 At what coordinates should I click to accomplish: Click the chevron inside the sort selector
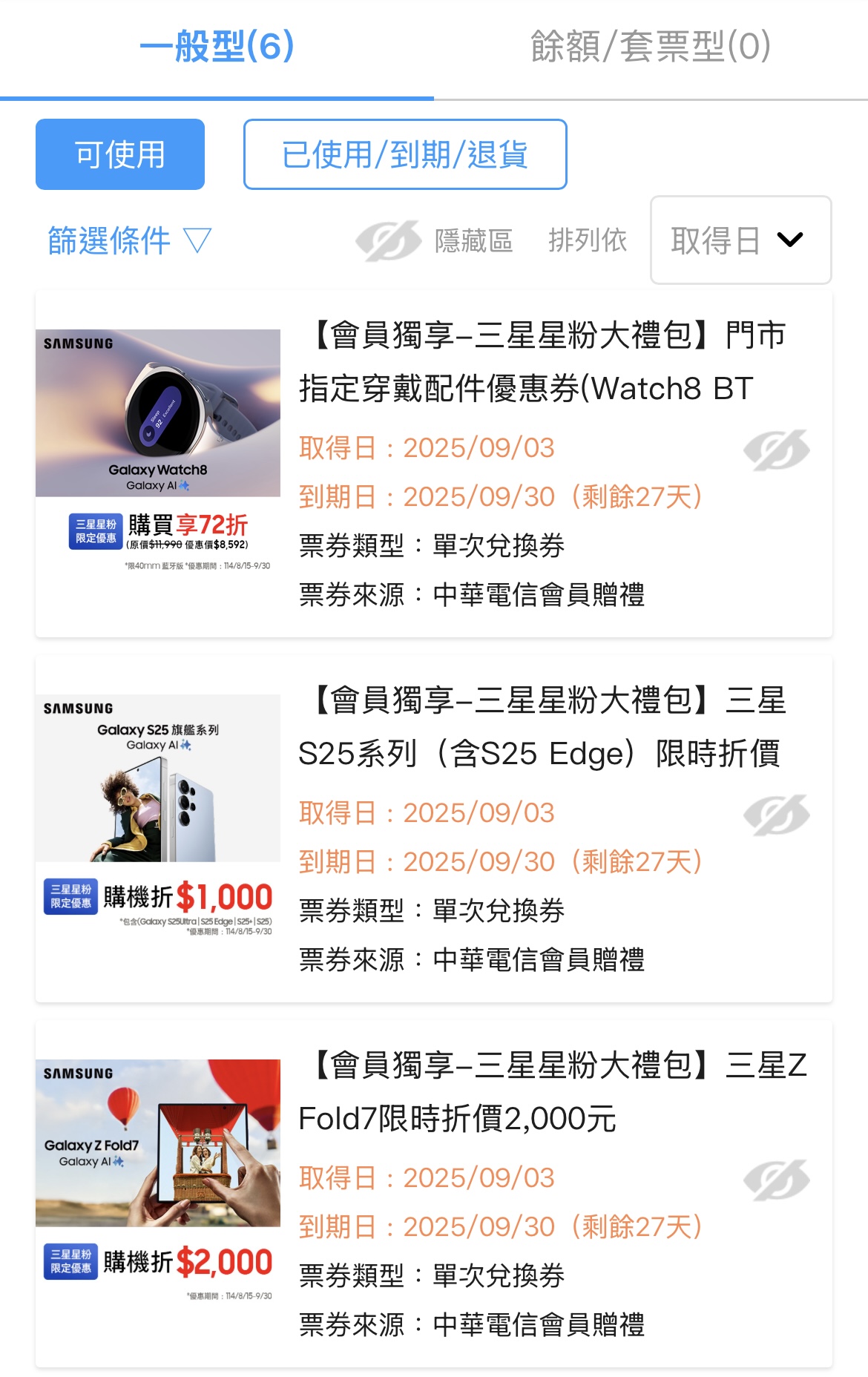click(792, 240)
